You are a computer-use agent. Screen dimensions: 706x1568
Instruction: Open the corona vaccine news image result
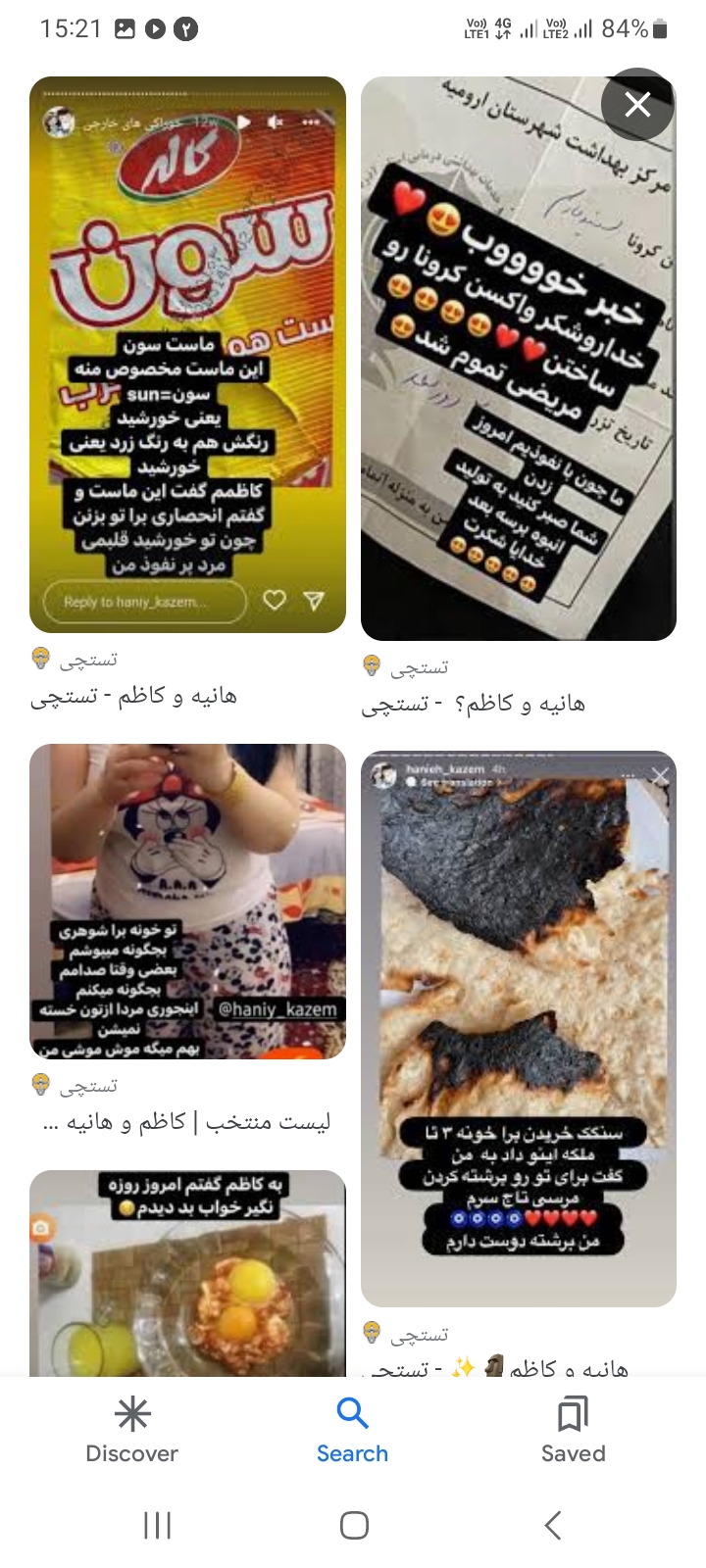[518, 359]
